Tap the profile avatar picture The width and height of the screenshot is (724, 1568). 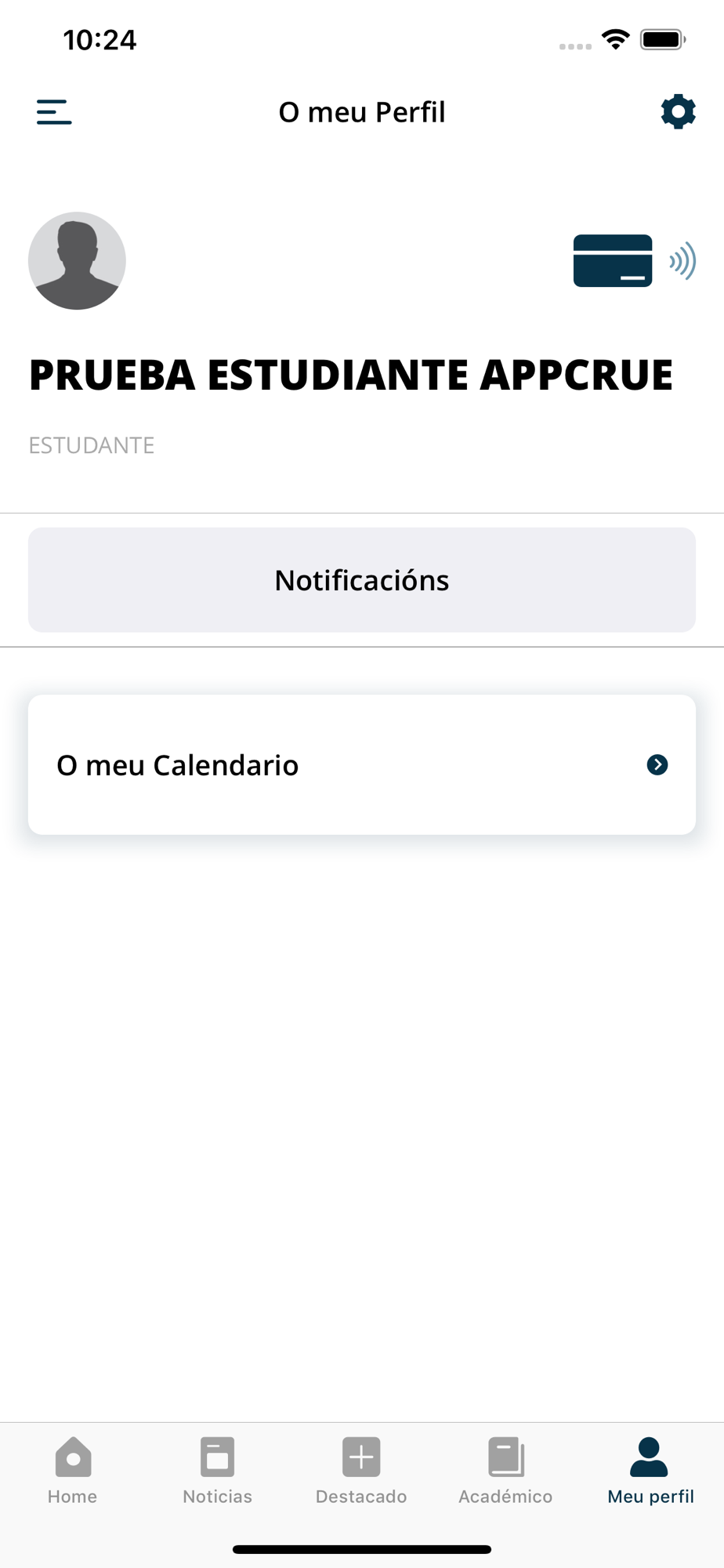click(77, 261)
